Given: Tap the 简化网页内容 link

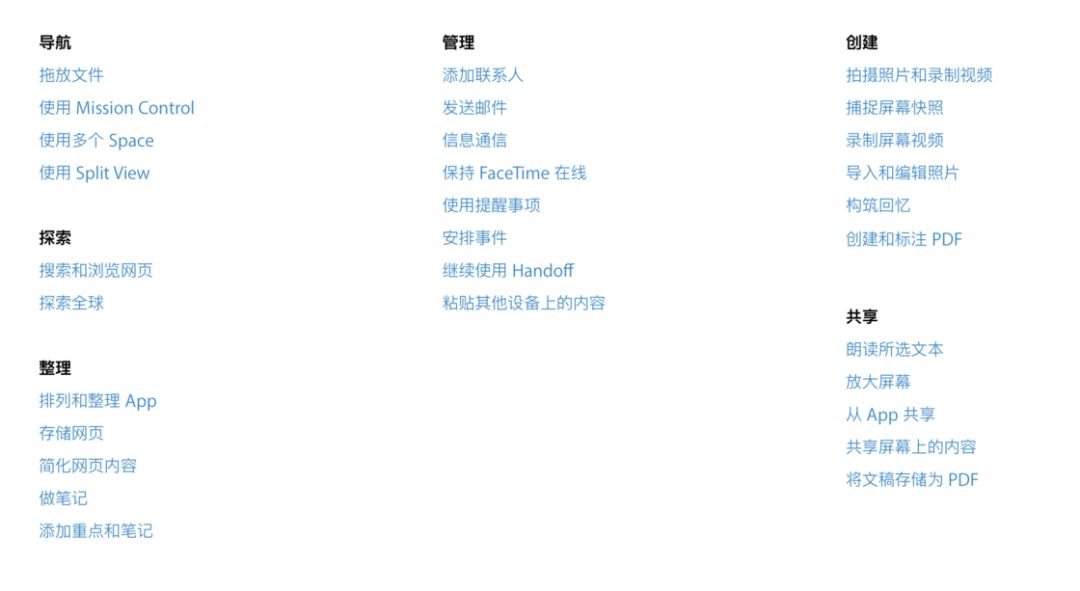Looking at the screenshot, I should [88, 466].
